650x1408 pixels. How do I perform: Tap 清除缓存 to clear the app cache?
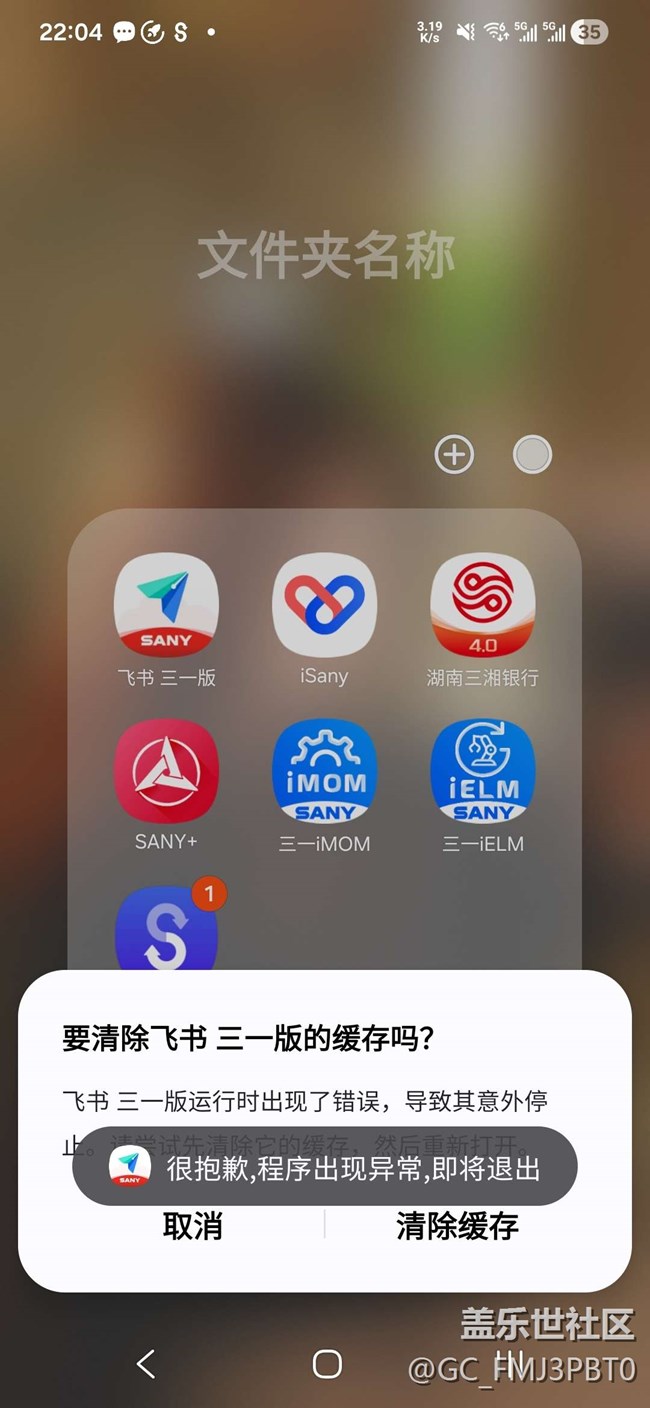pos(457,1226)
